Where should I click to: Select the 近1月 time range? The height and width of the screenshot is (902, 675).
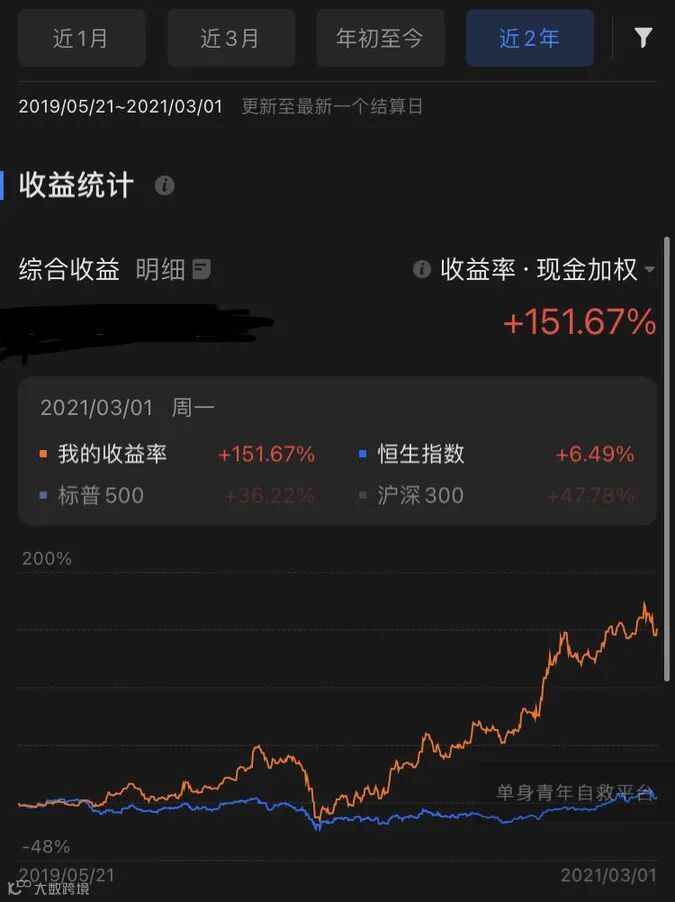click(82, 38)
